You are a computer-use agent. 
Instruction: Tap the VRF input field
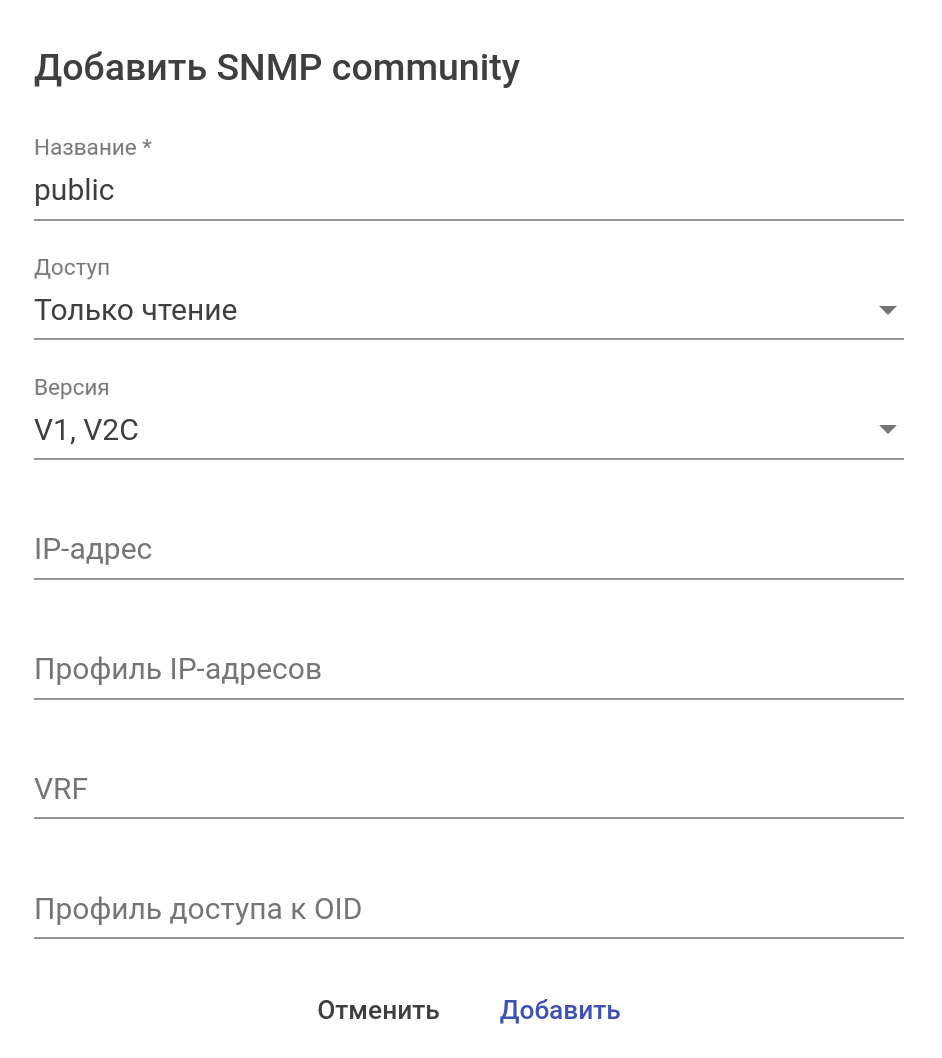click(x=468, y=790)
